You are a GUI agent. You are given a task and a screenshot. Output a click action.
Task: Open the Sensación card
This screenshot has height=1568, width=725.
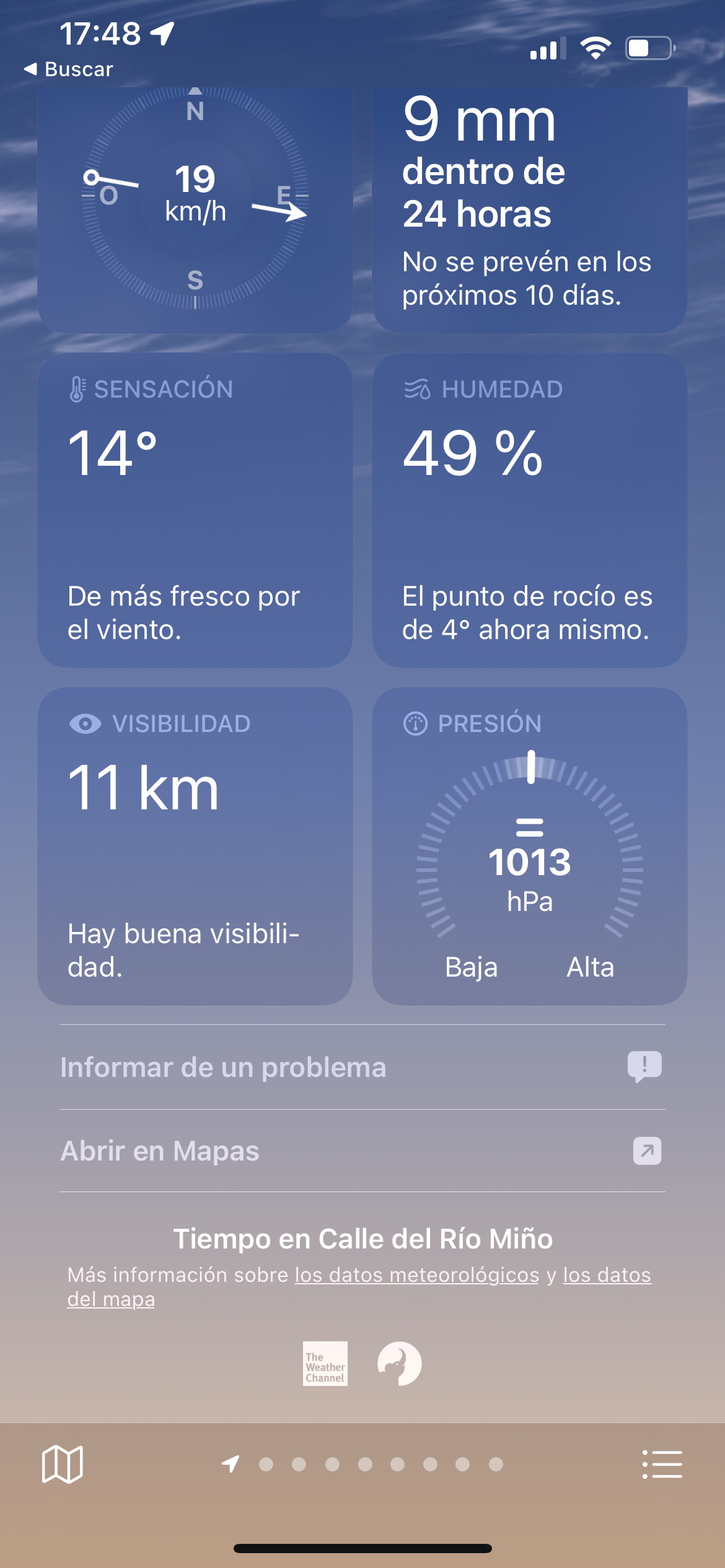click(195, 510)
